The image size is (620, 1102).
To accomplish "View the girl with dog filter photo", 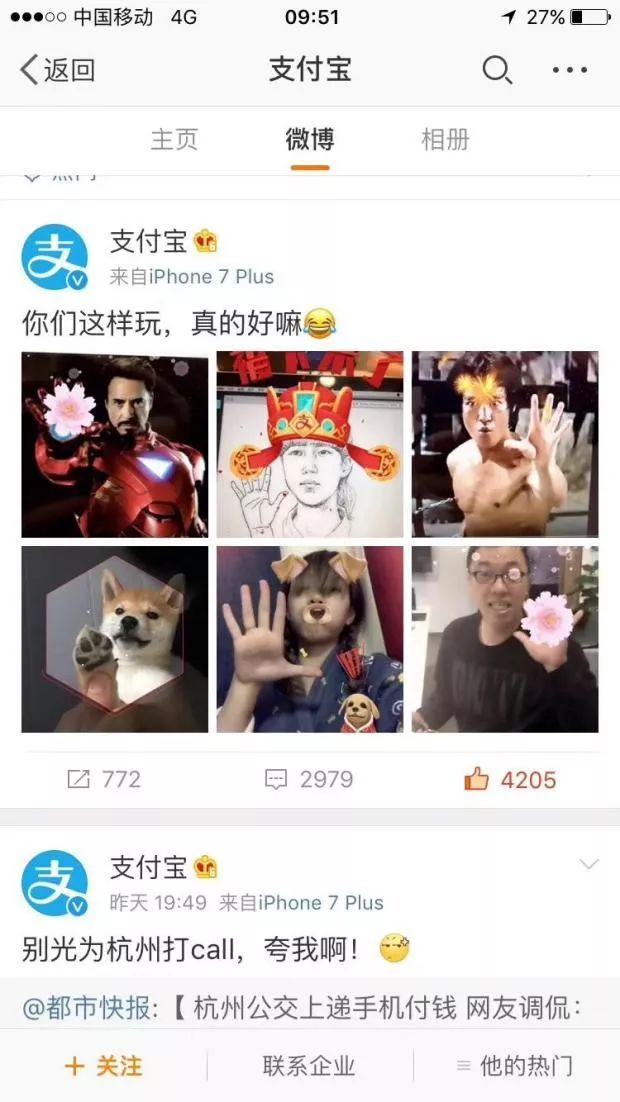I will tap(310, 639).
